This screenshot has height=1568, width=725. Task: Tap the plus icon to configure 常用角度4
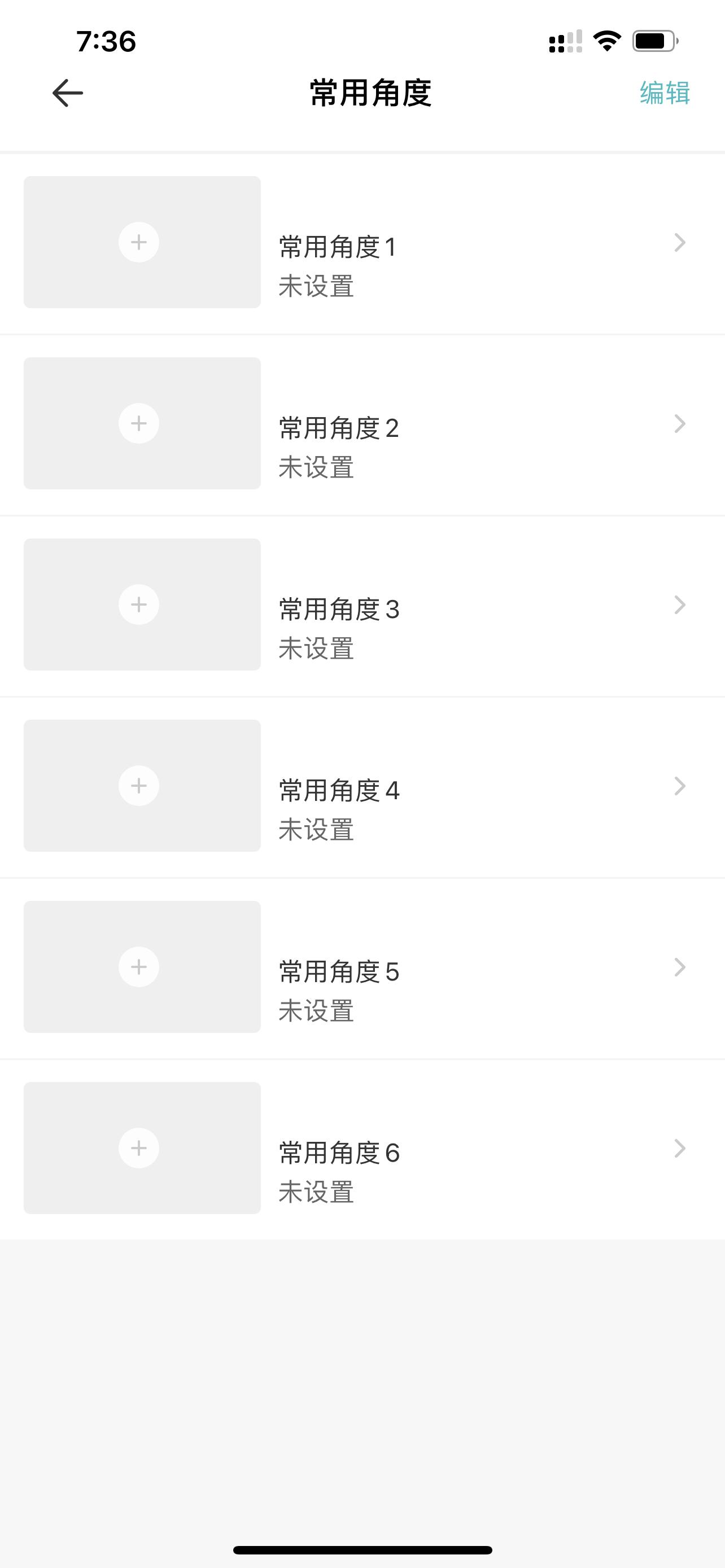[x=139, y=786]
